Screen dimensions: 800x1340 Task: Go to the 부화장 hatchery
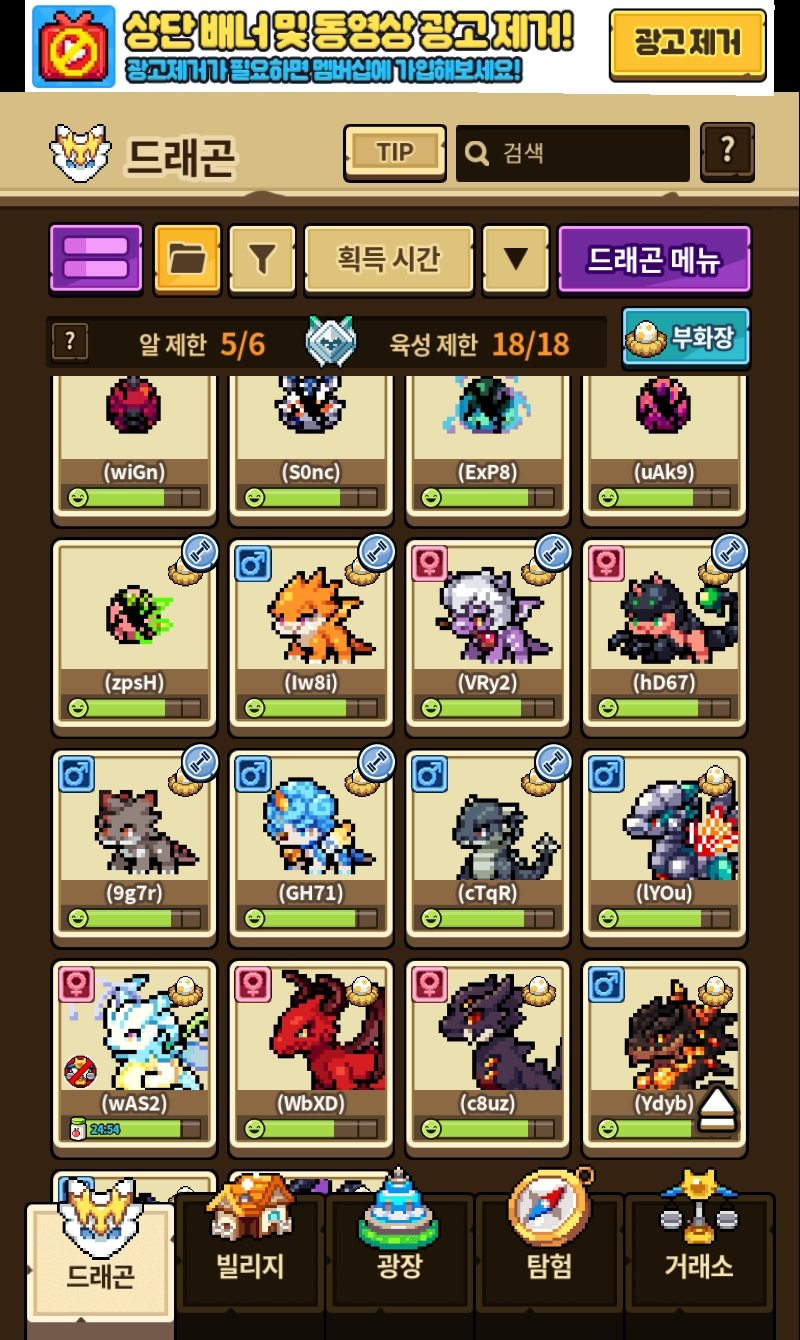[x=686, y=339]
